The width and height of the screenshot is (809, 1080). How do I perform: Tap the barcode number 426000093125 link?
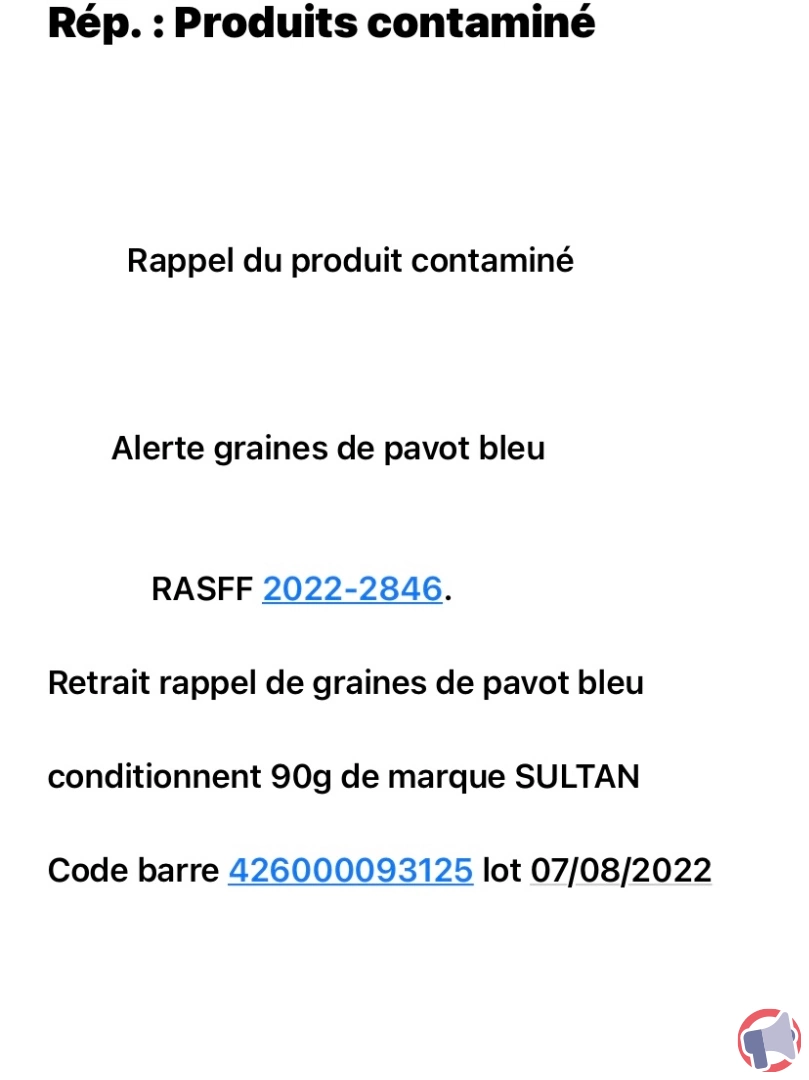(x=350, y=870)
